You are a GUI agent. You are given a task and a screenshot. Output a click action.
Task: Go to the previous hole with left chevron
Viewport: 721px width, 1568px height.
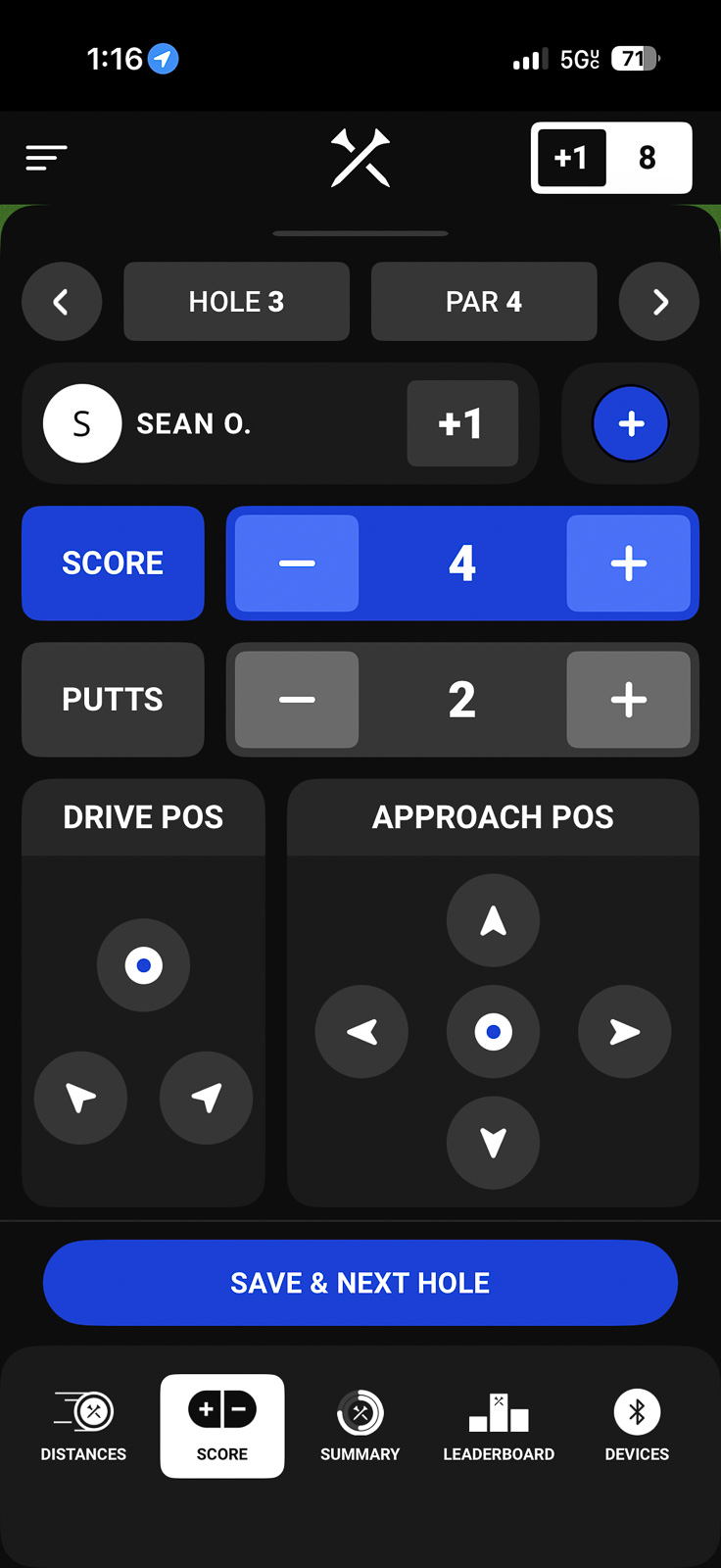pyautogui.click(x=62, y=302)
